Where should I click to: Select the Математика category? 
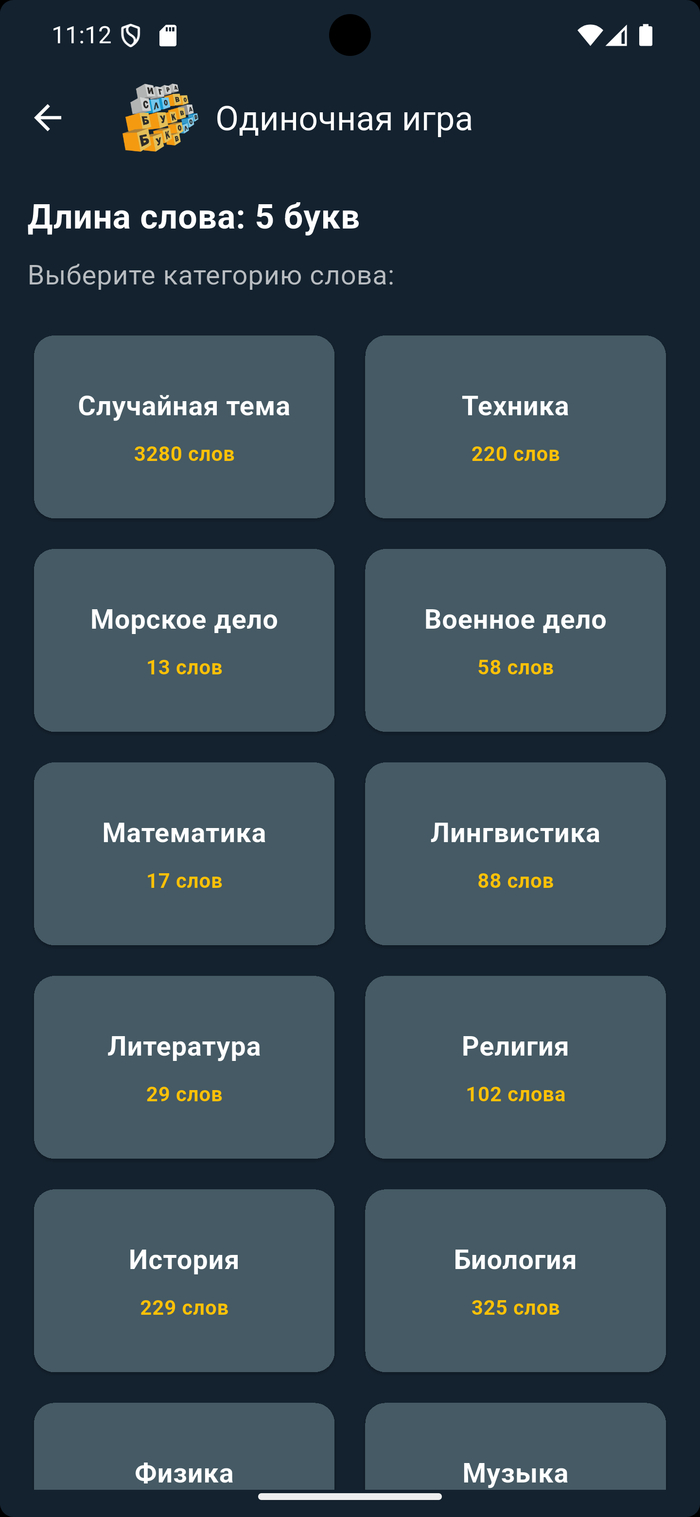click(184, 853)
